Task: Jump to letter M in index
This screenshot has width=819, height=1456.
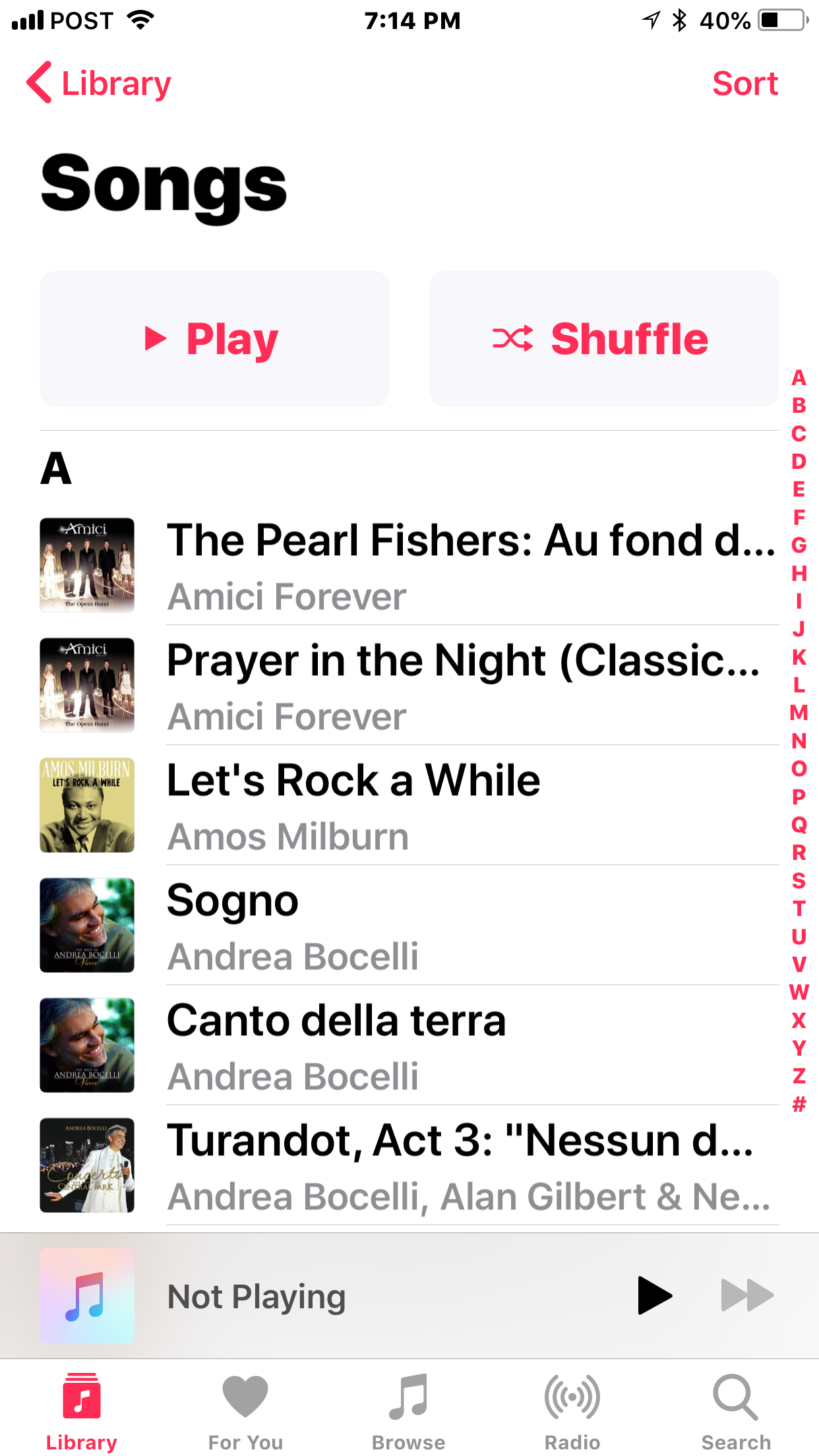Action: (x=799, y=713)
